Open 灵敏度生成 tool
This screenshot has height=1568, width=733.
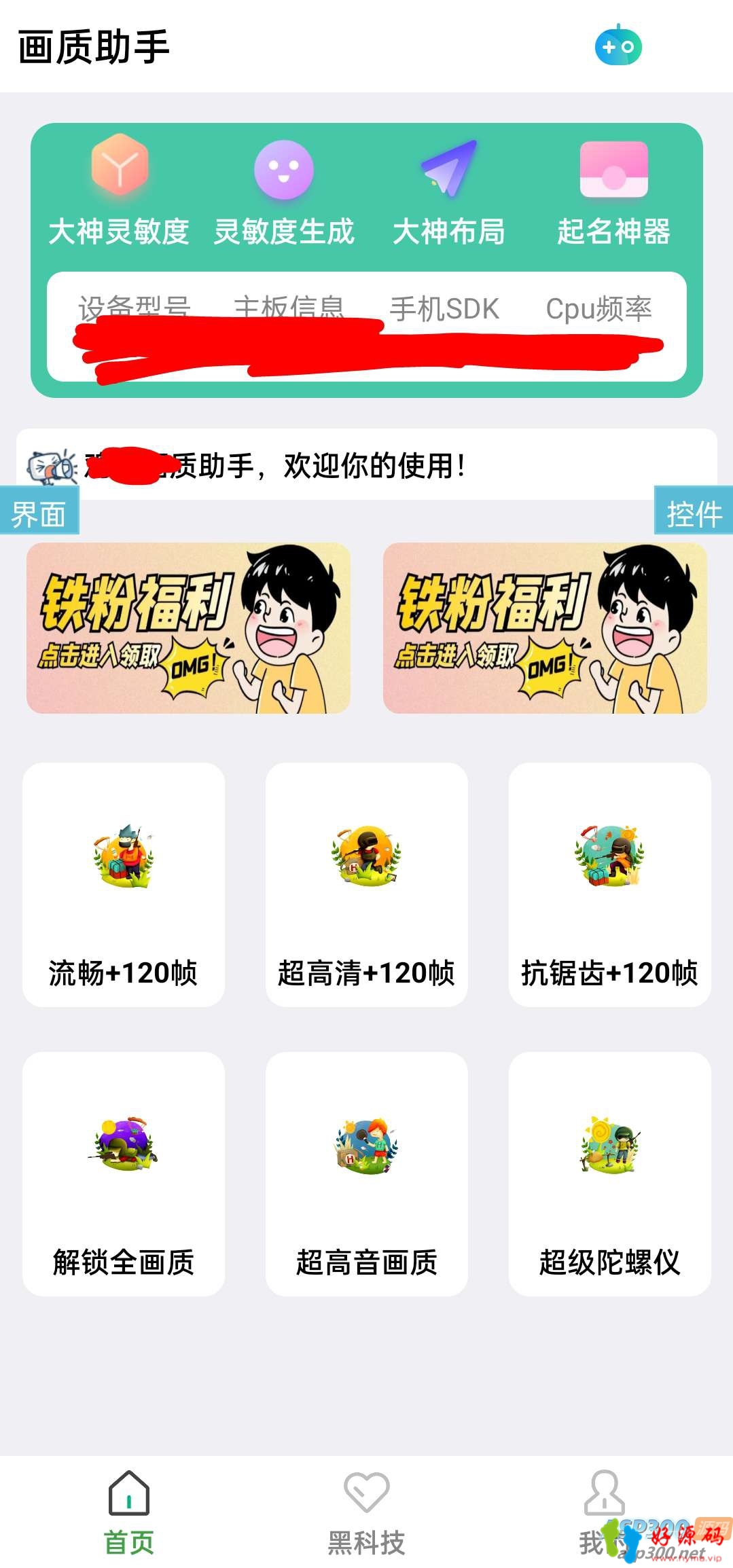click(x=283, y=190)
